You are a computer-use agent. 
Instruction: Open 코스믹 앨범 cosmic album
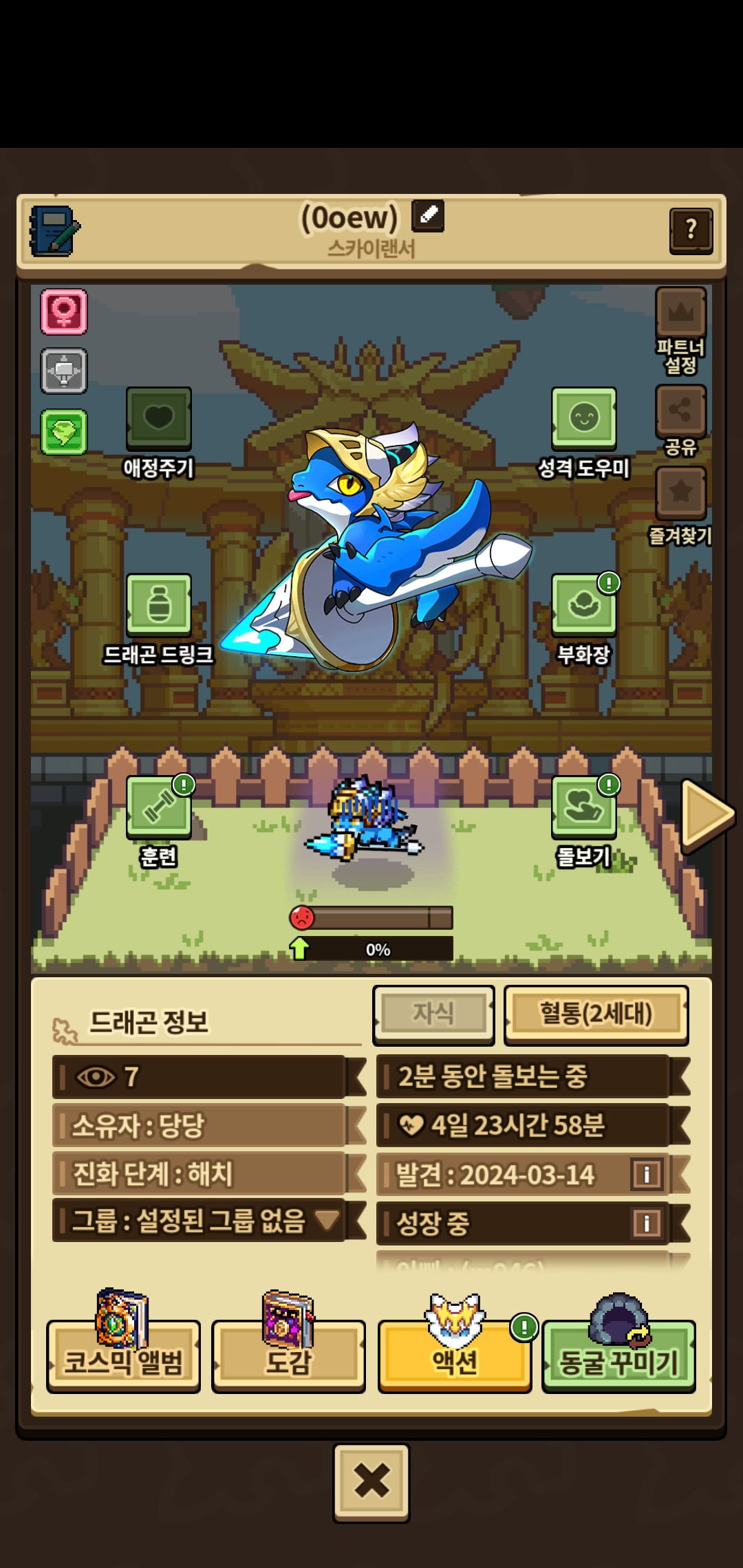click(x=123, y=1358)
